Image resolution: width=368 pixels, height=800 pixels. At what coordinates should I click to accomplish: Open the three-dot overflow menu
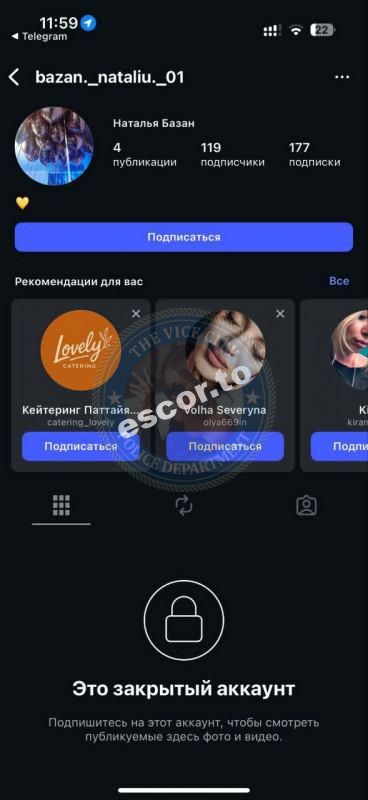tap(342, 78)
